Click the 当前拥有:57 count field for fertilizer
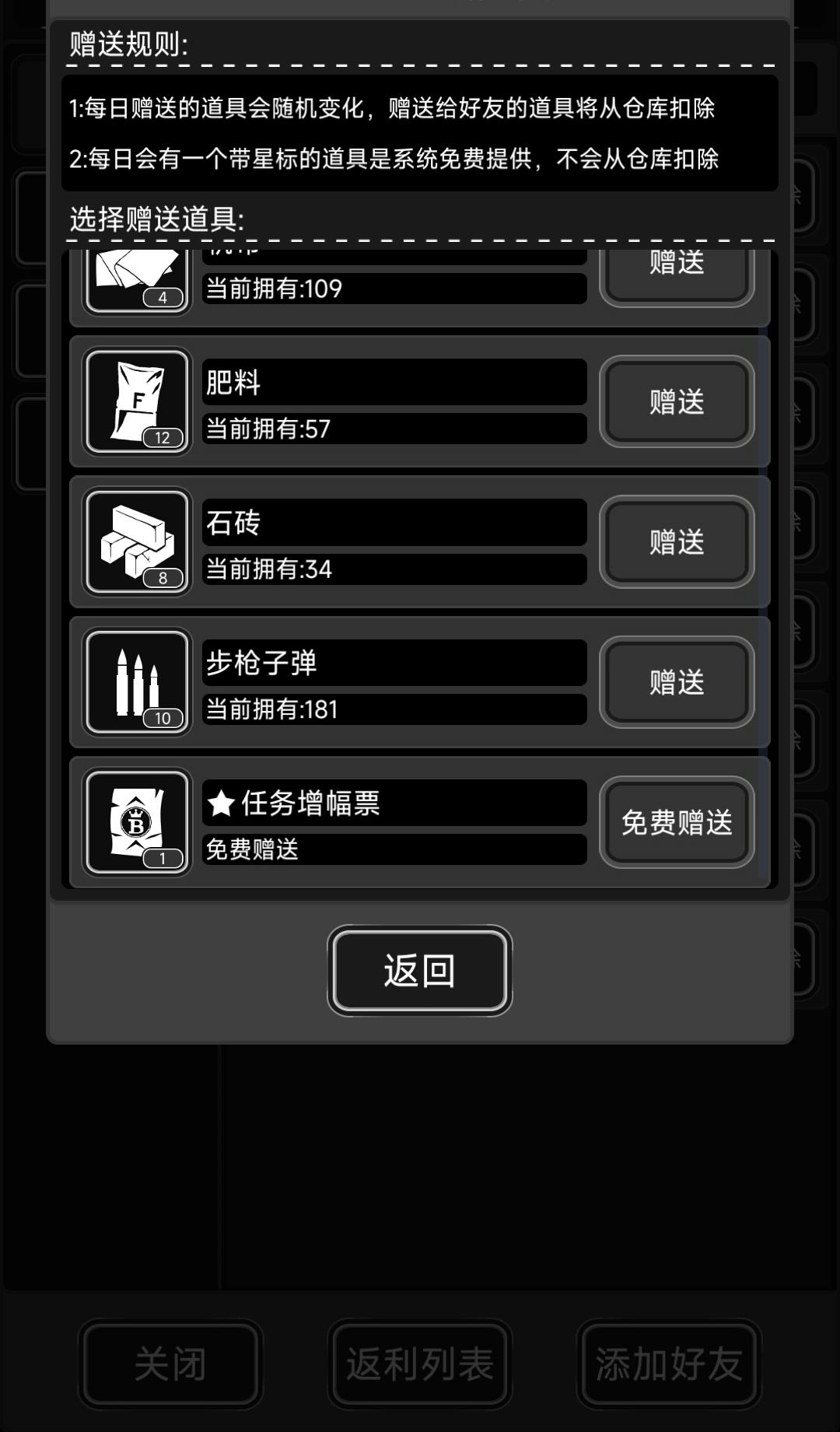The height and width of the screenshot is (1432, 840). [392, 429]
